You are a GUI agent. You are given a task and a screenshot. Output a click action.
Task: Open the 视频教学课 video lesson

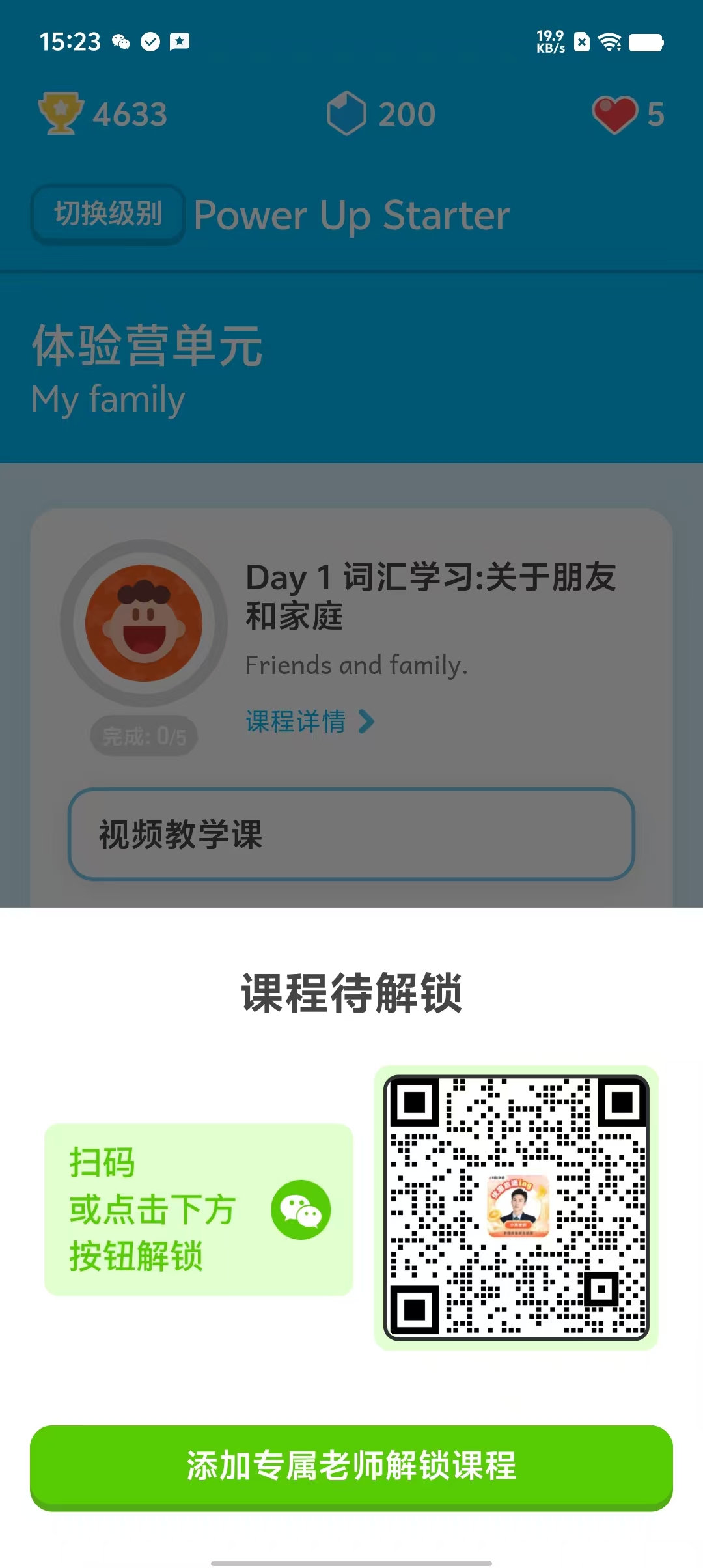[x=351, y=834]
